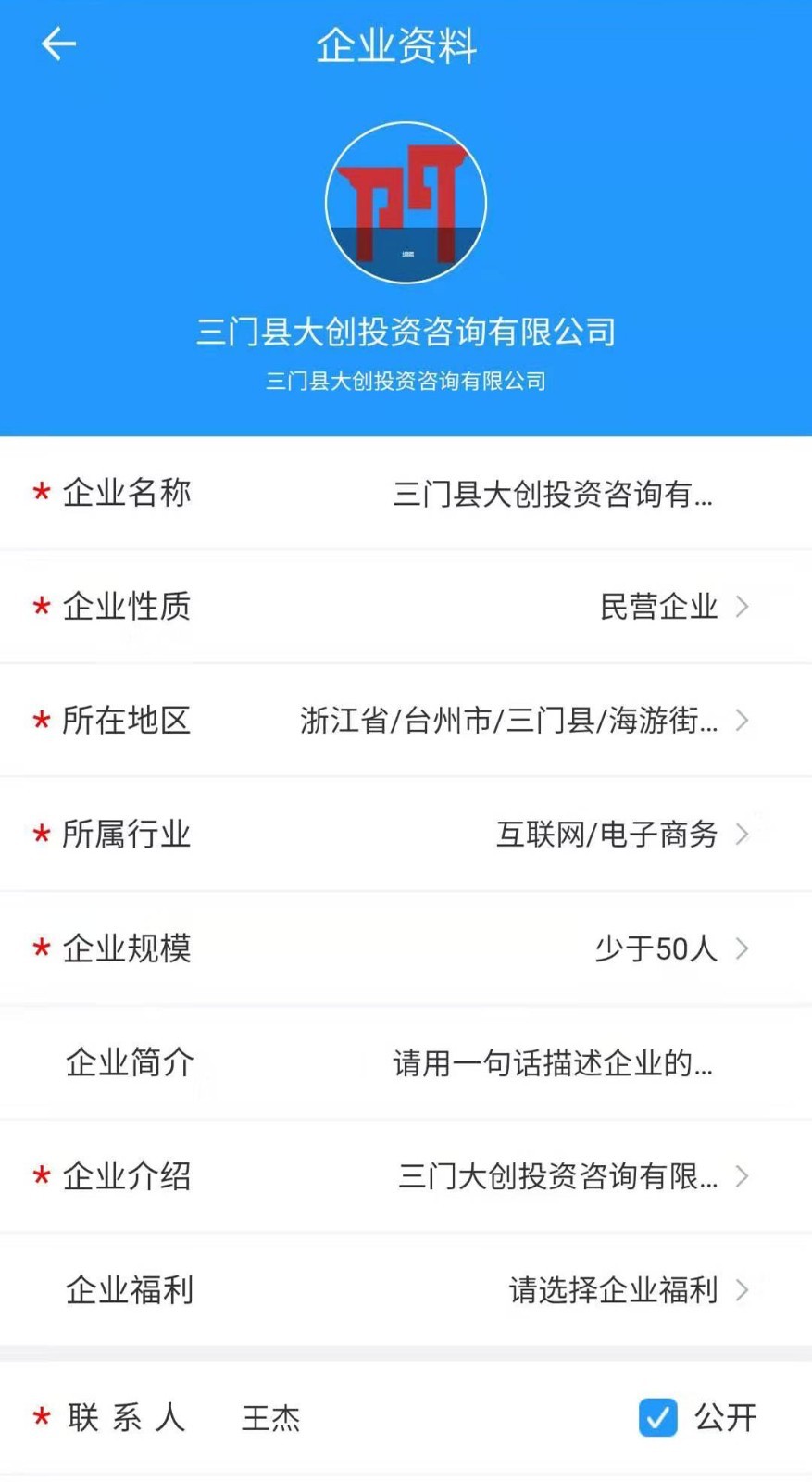Click the company logo avatar
Image resolution: width=812 pixels, height=1482 pixels.
[406, 203]
